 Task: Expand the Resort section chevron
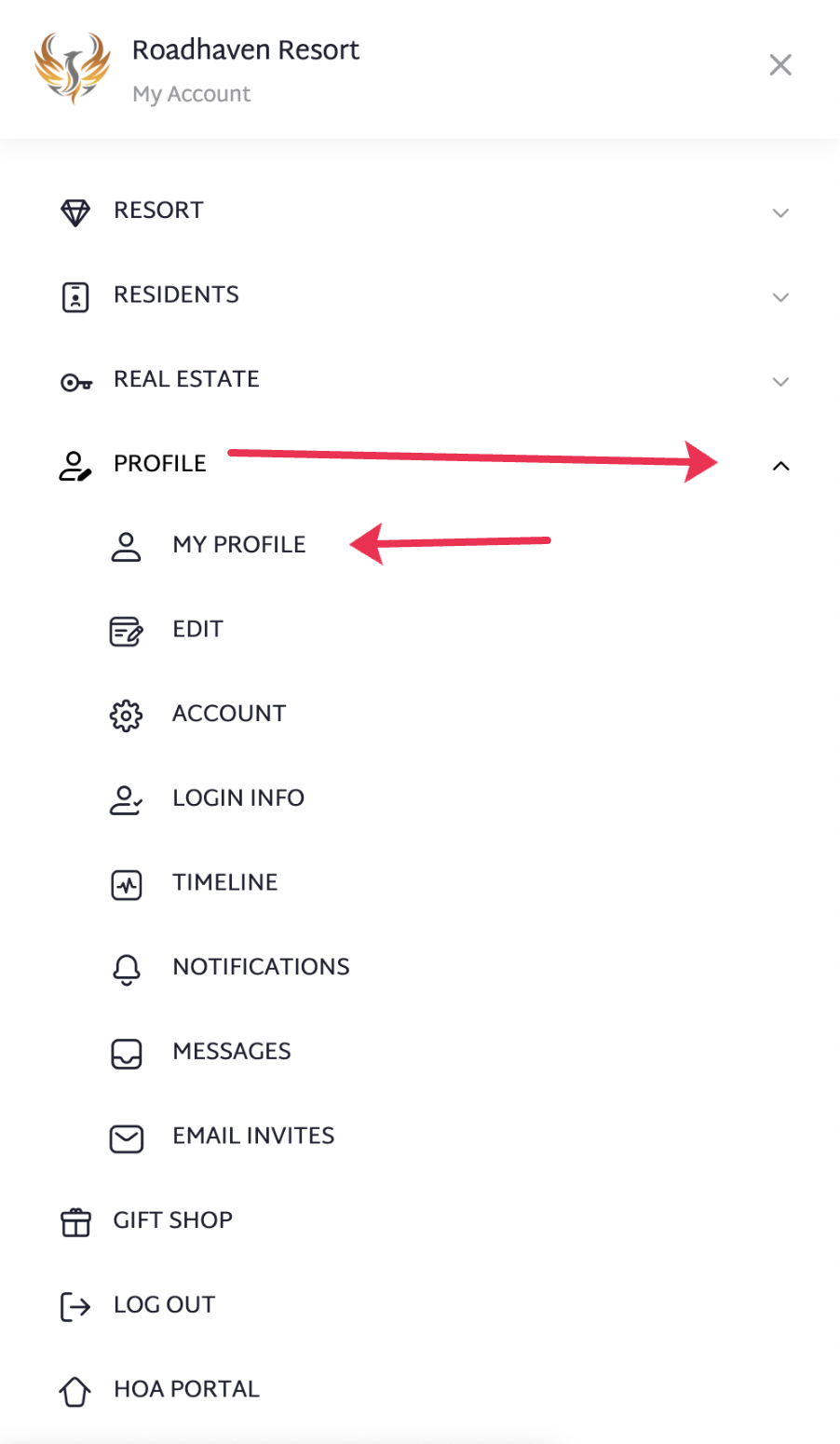780,213
